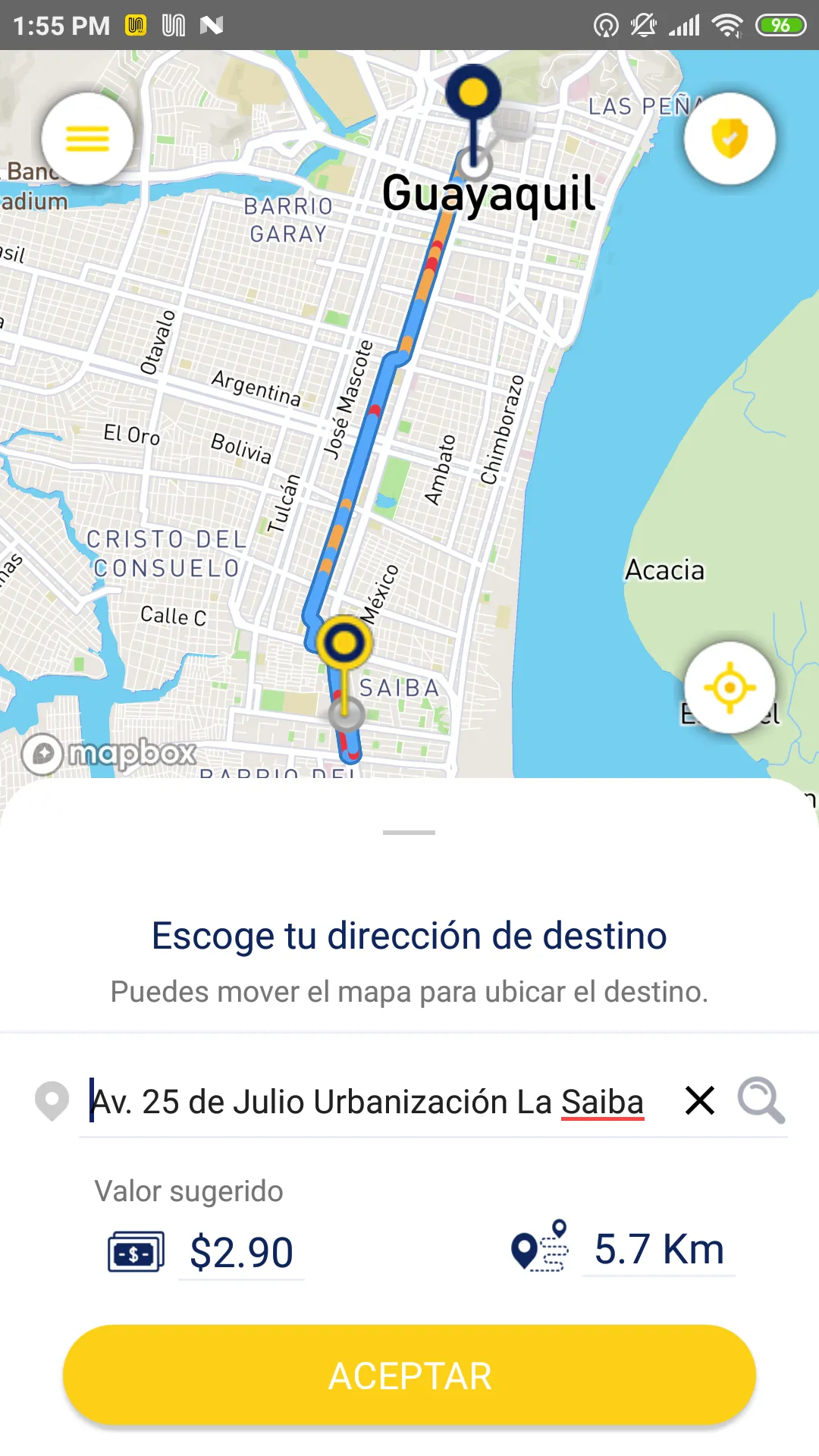Open destination search with the magnifier icon
Screen dimensions: 819x1456
tap(763, 1101)
